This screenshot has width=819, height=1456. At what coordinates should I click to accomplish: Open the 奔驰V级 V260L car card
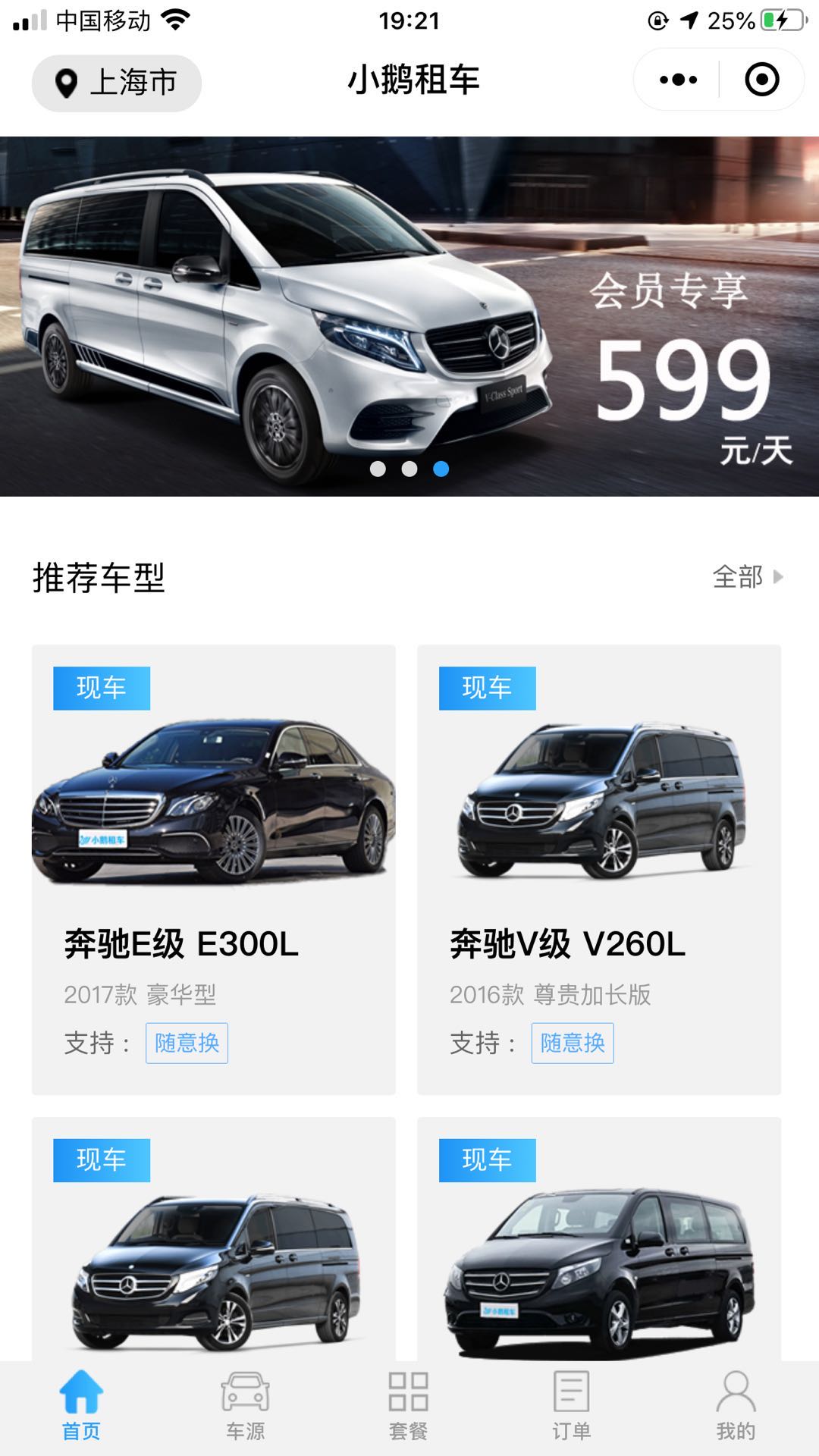point(598,869)
